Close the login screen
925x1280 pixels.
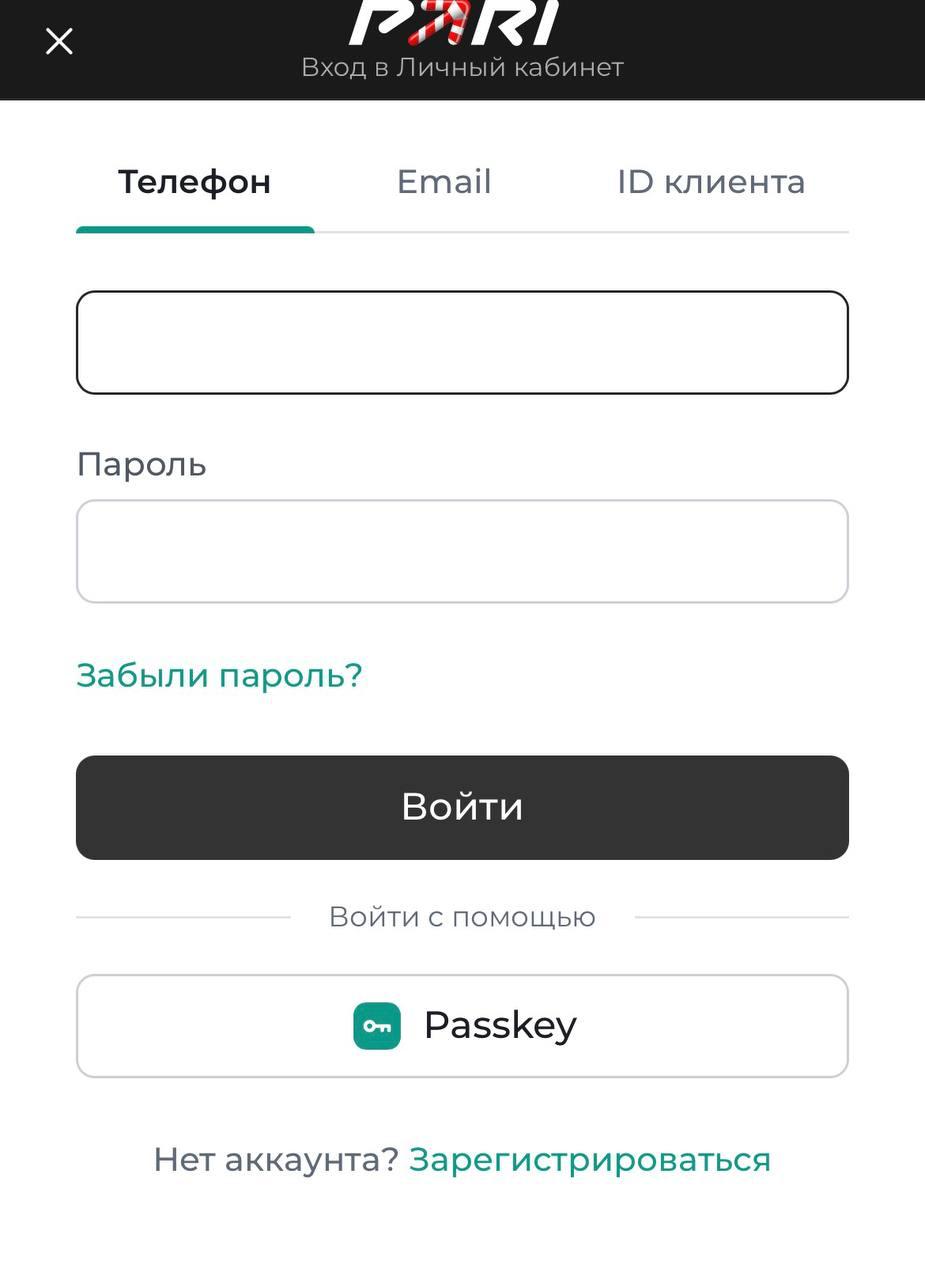[60, 41]
